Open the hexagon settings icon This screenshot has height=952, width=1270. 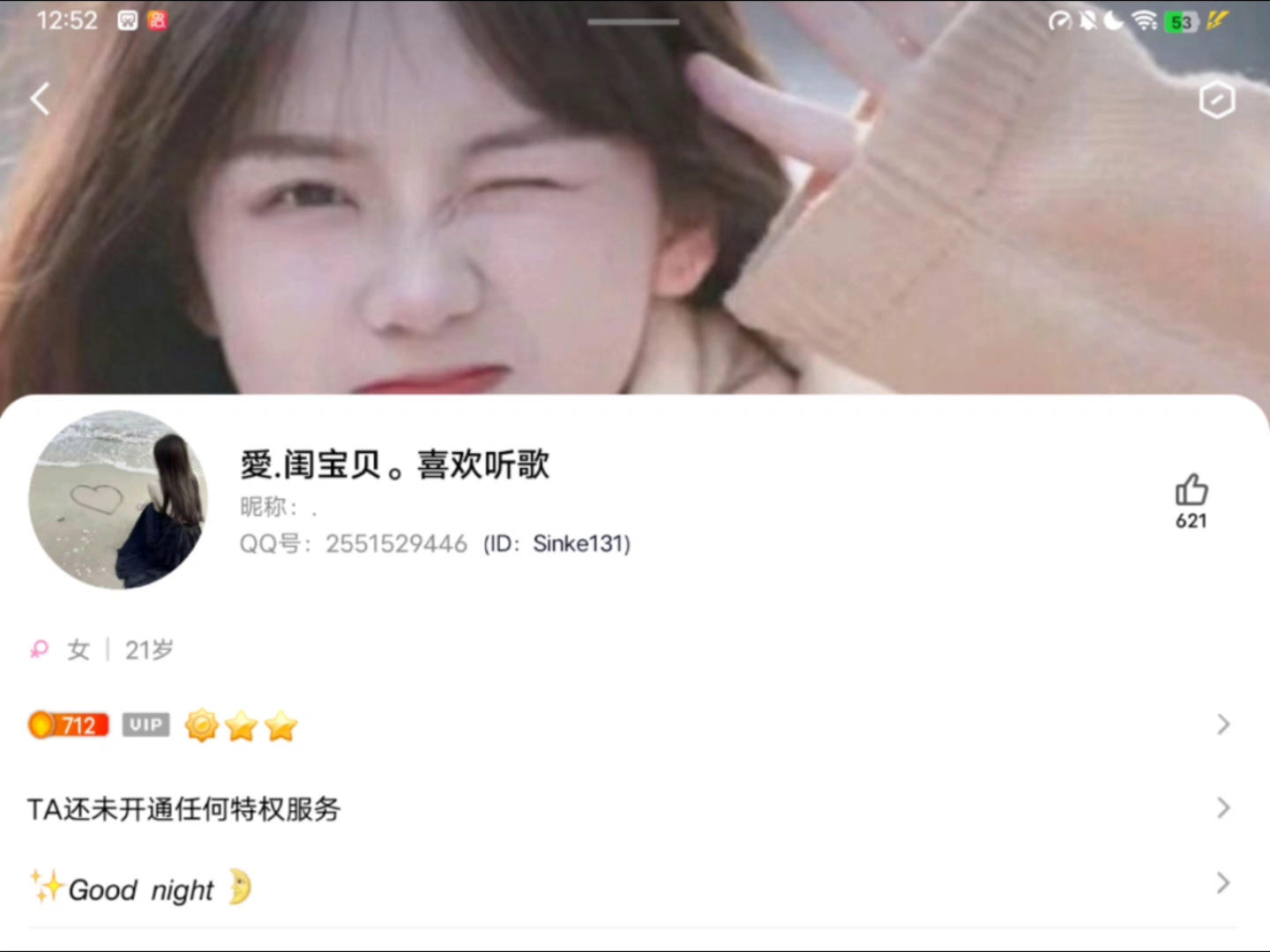point(1216,100)
